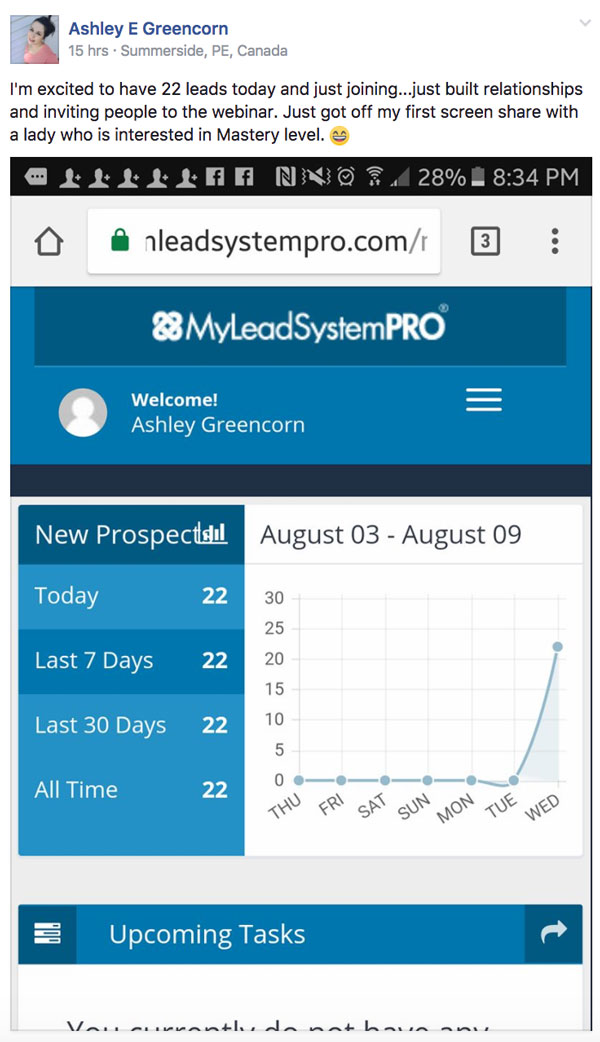
Task: Open the Summerside, PE, Canada location link
Action: [x=204, y=51]
